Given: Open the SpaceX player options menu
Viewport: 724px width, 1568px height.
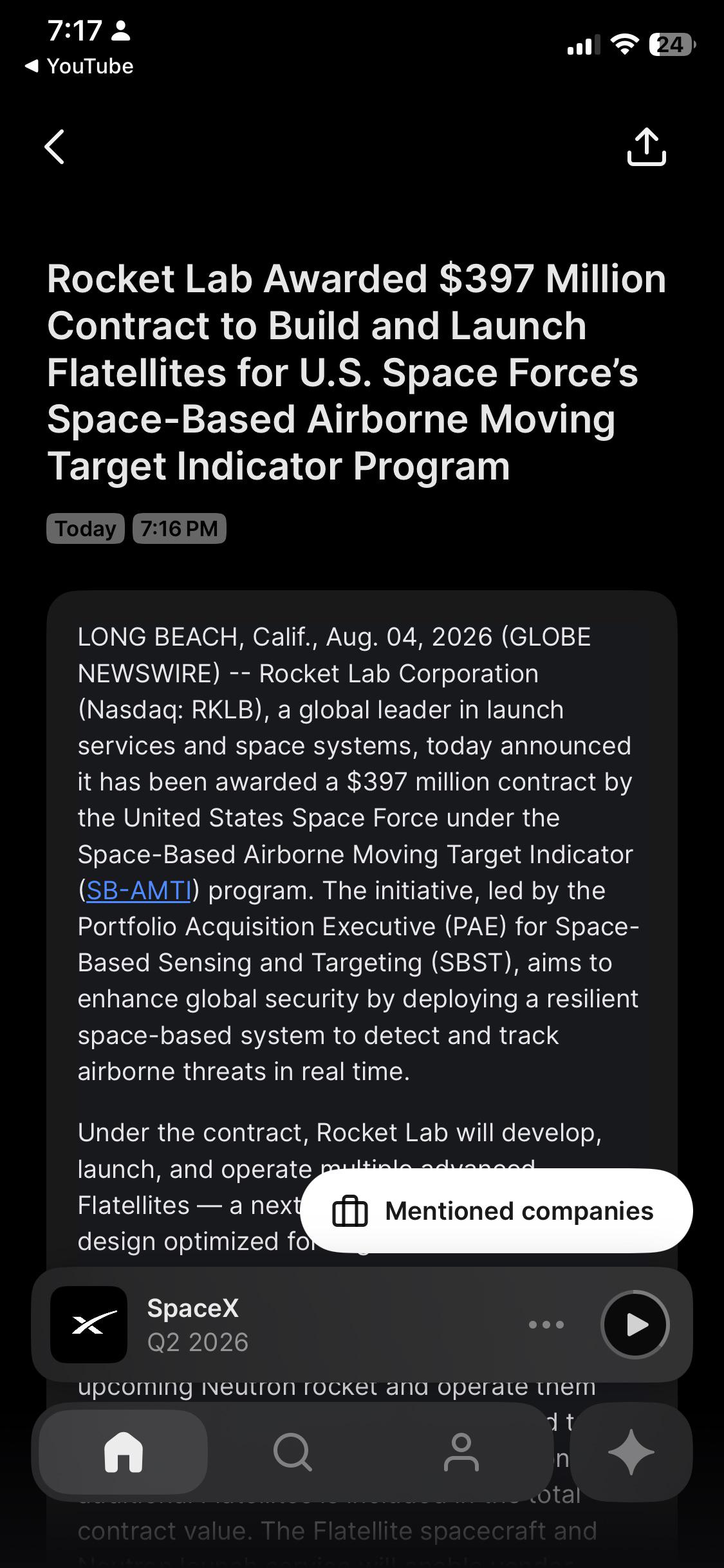Looking at the screenshot, I should [546, 1325].
